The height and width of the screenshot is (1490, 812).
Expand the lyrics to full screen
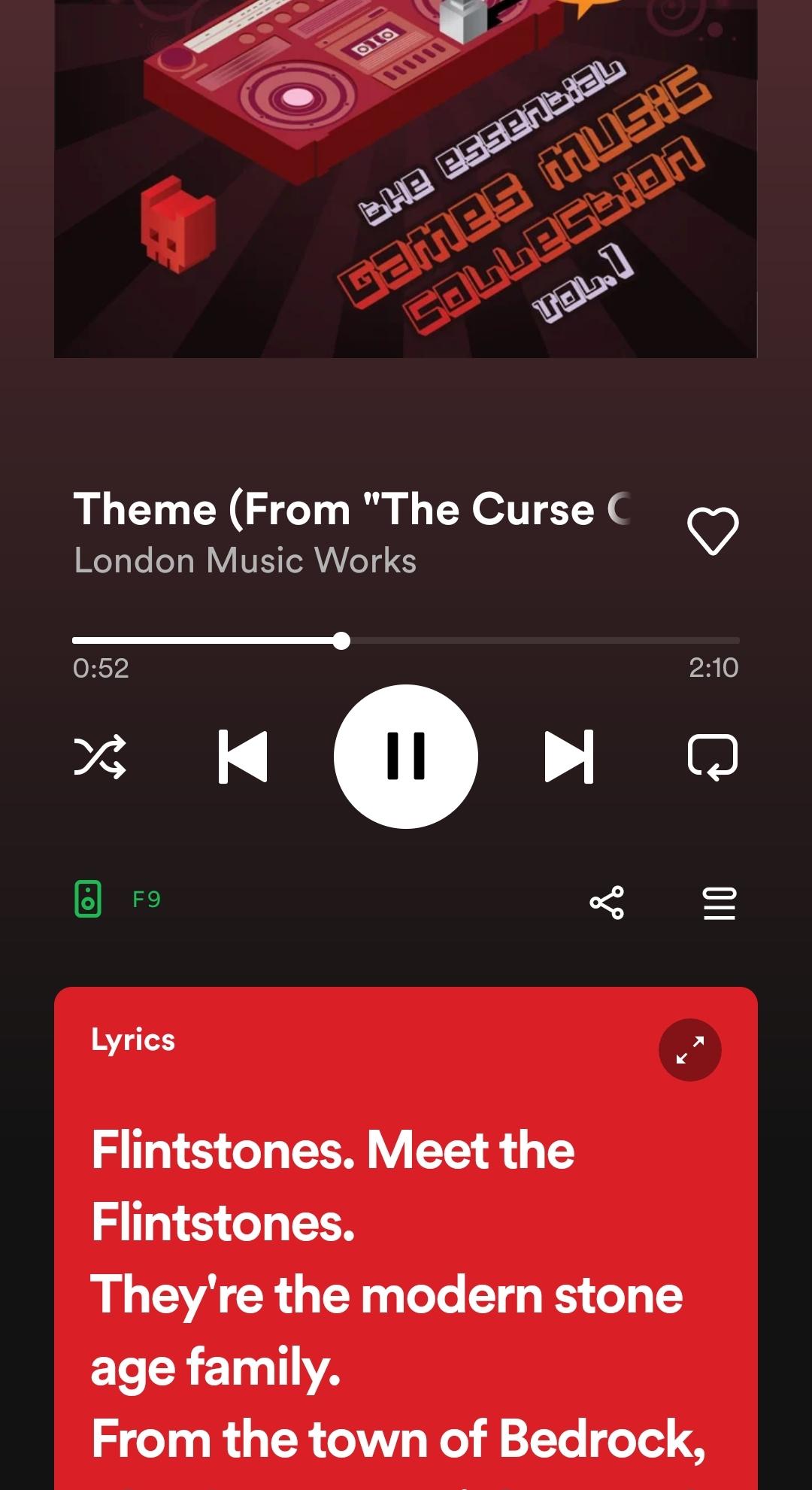coord(689,1049)
